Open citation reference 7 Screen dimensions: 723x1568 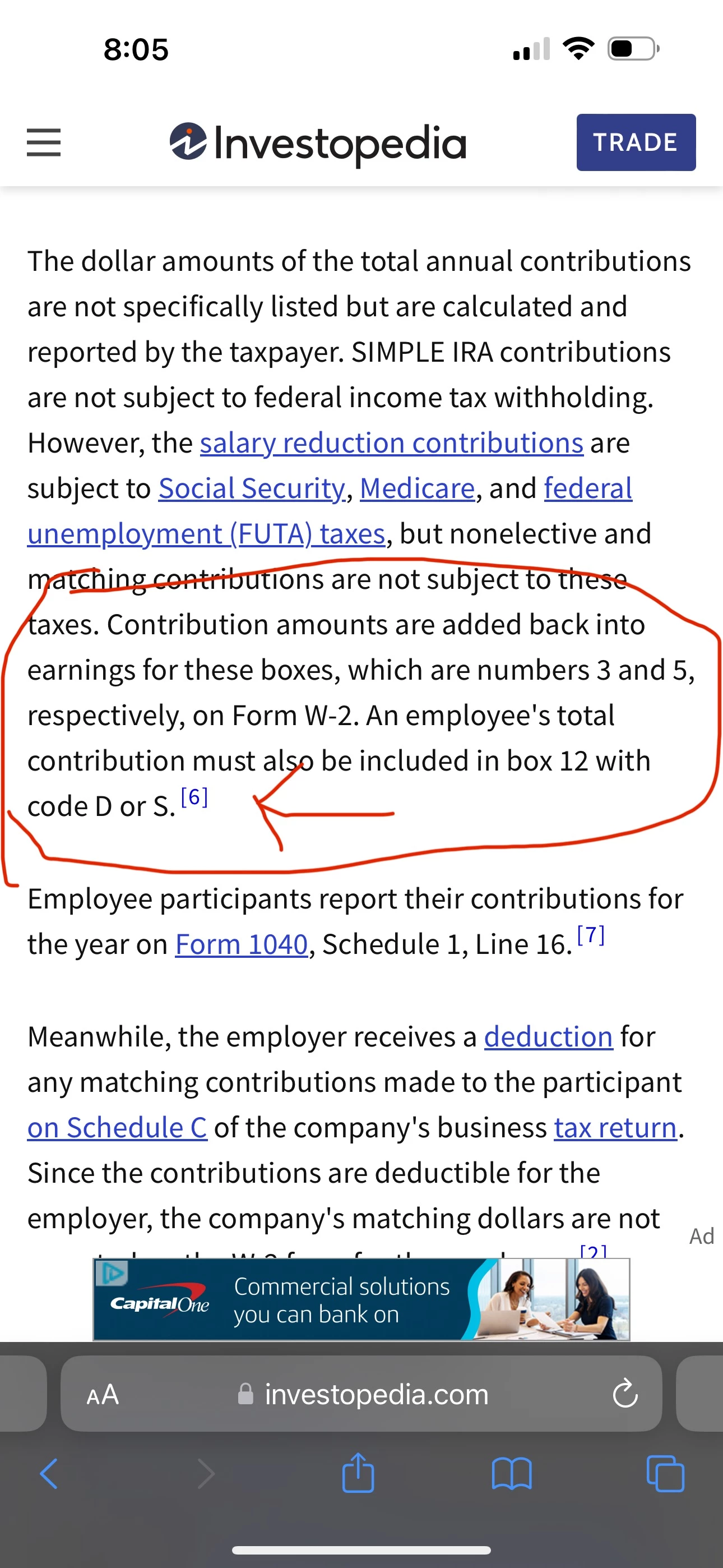click(590, 934)
